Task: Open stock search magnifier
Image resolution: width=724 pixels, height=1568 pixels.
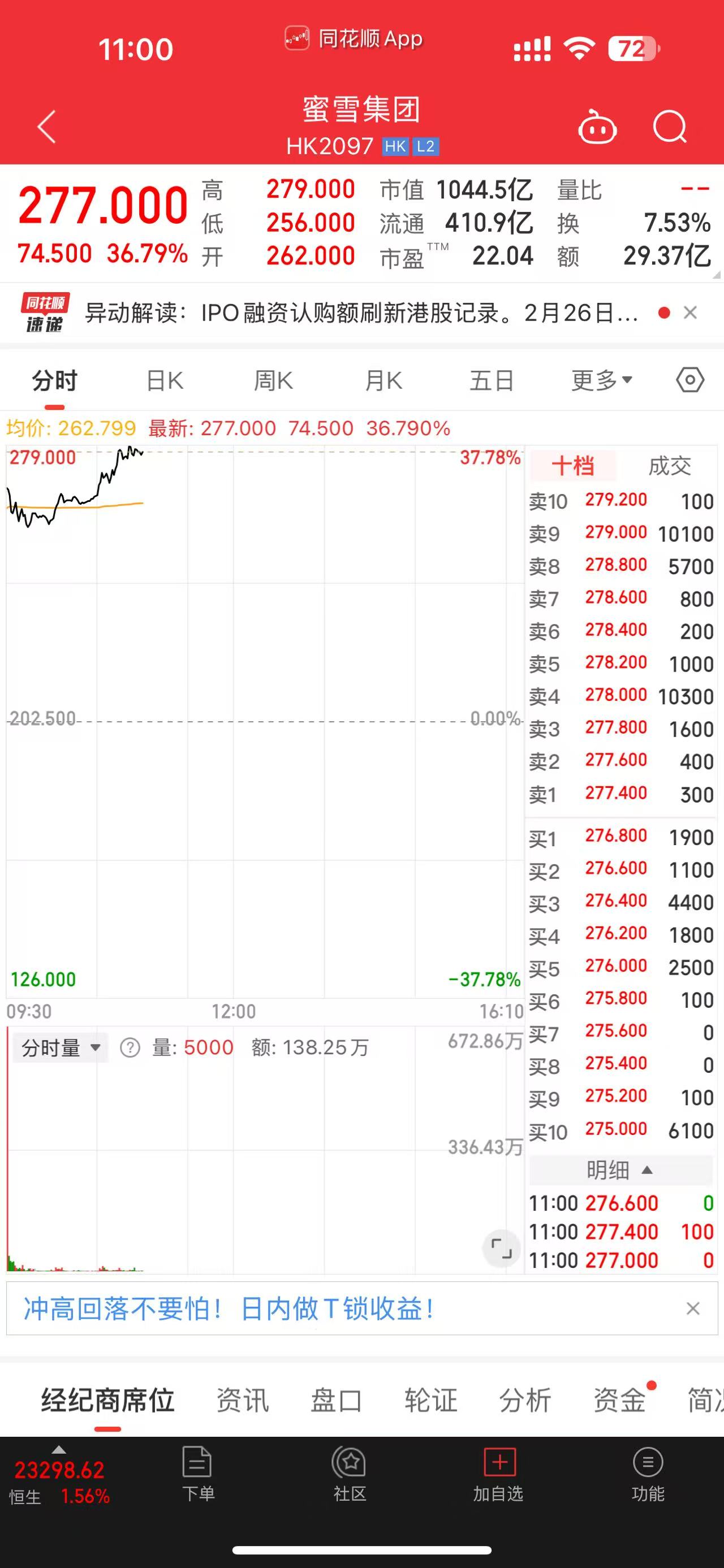Action: pyautogui.click(x=670, y=127)
